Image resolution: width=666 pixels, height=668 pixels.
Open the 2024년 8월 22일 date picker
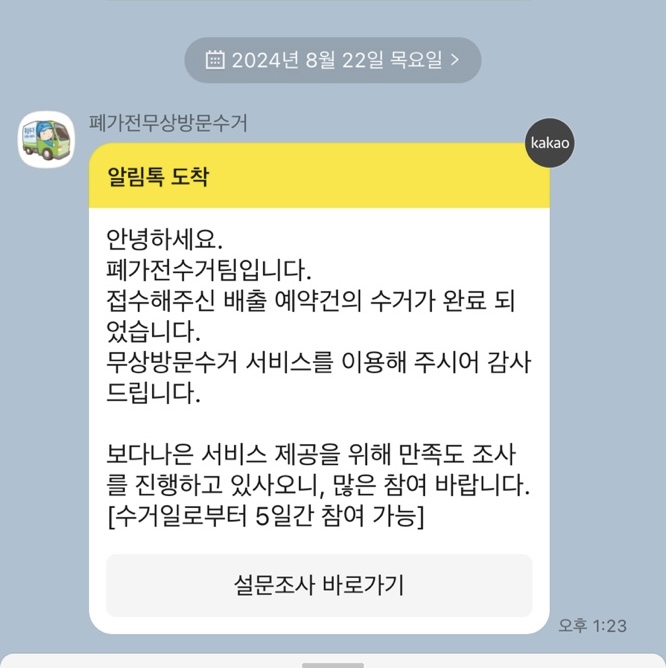[x=332, y=59]
